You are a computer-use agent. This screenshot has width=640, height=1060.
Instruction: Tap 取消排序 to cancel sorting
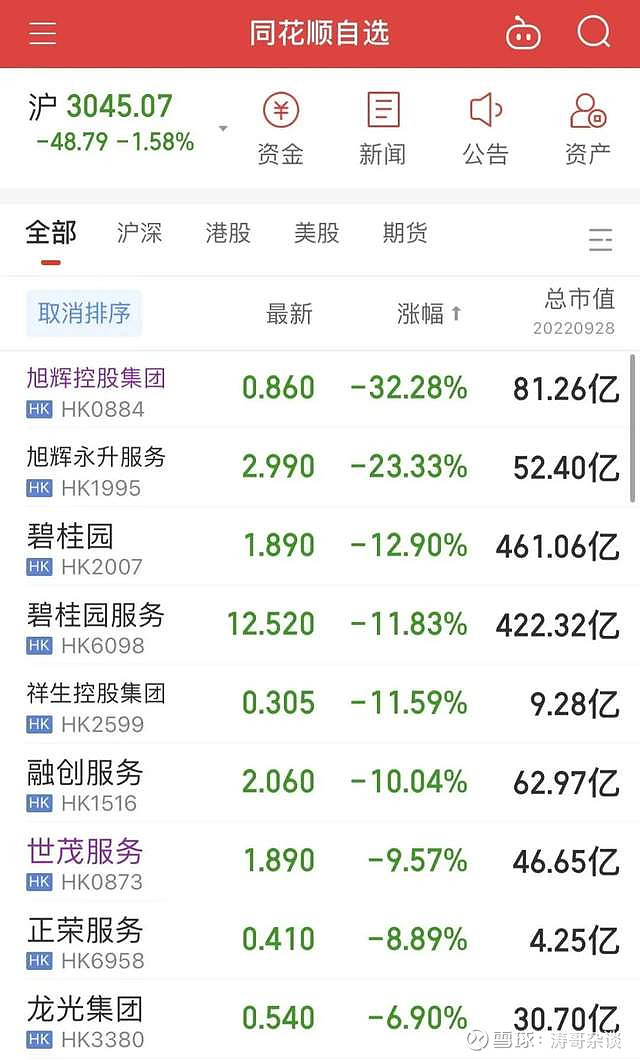(84, 313)
